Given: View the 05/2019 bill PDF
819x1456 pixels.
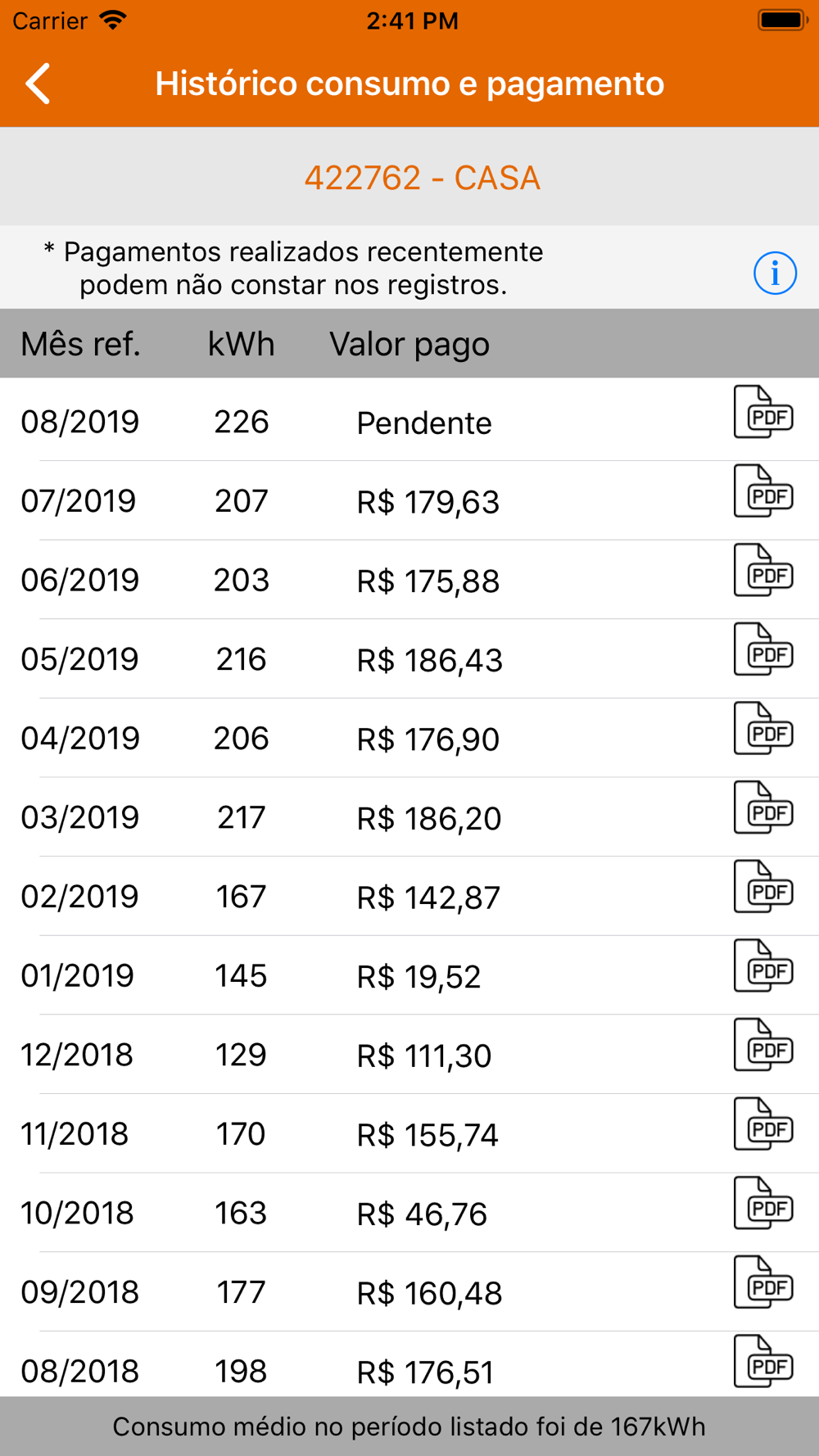Looking at the screenshot, I should point(764,649).
